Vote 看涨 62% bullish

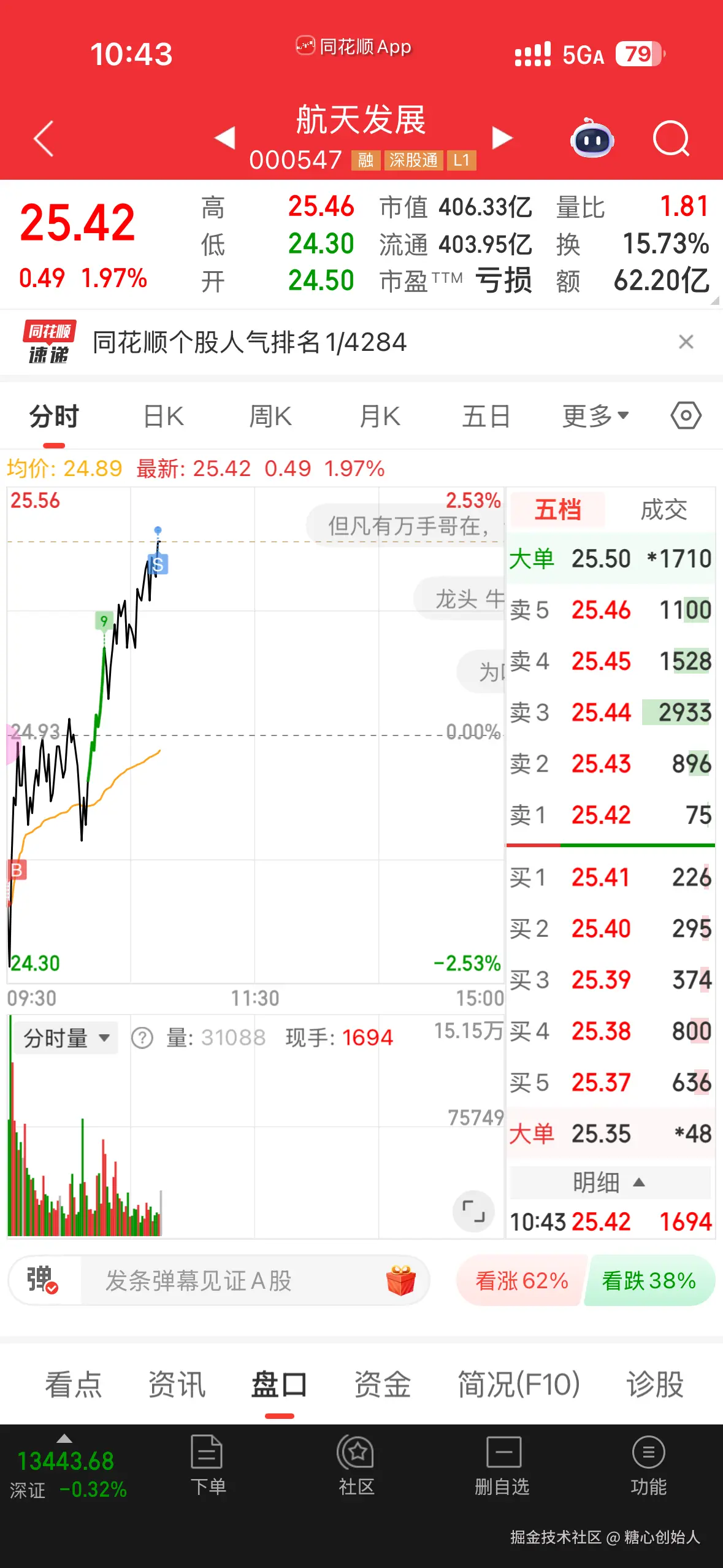521,1280
